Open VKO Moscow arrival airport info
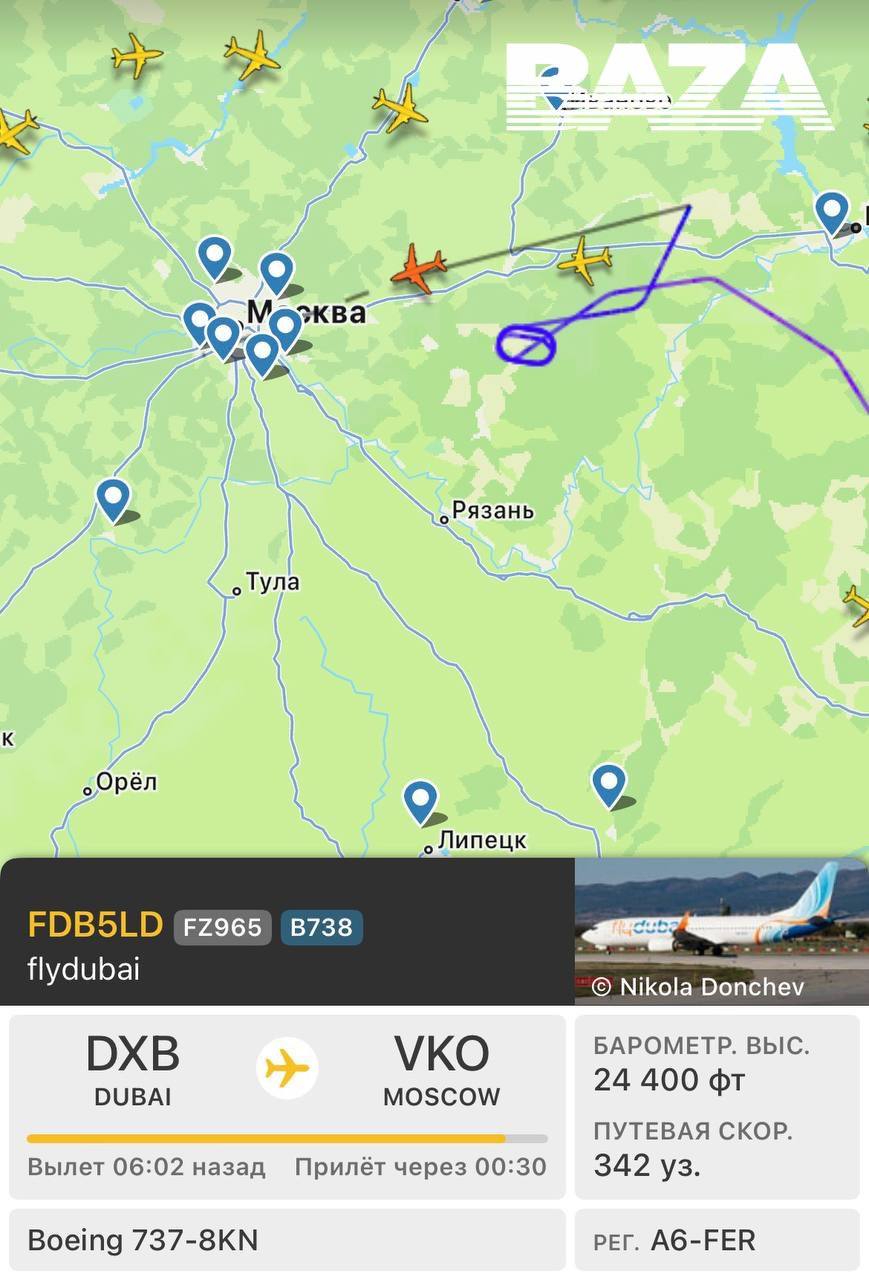 [441, 1068]
